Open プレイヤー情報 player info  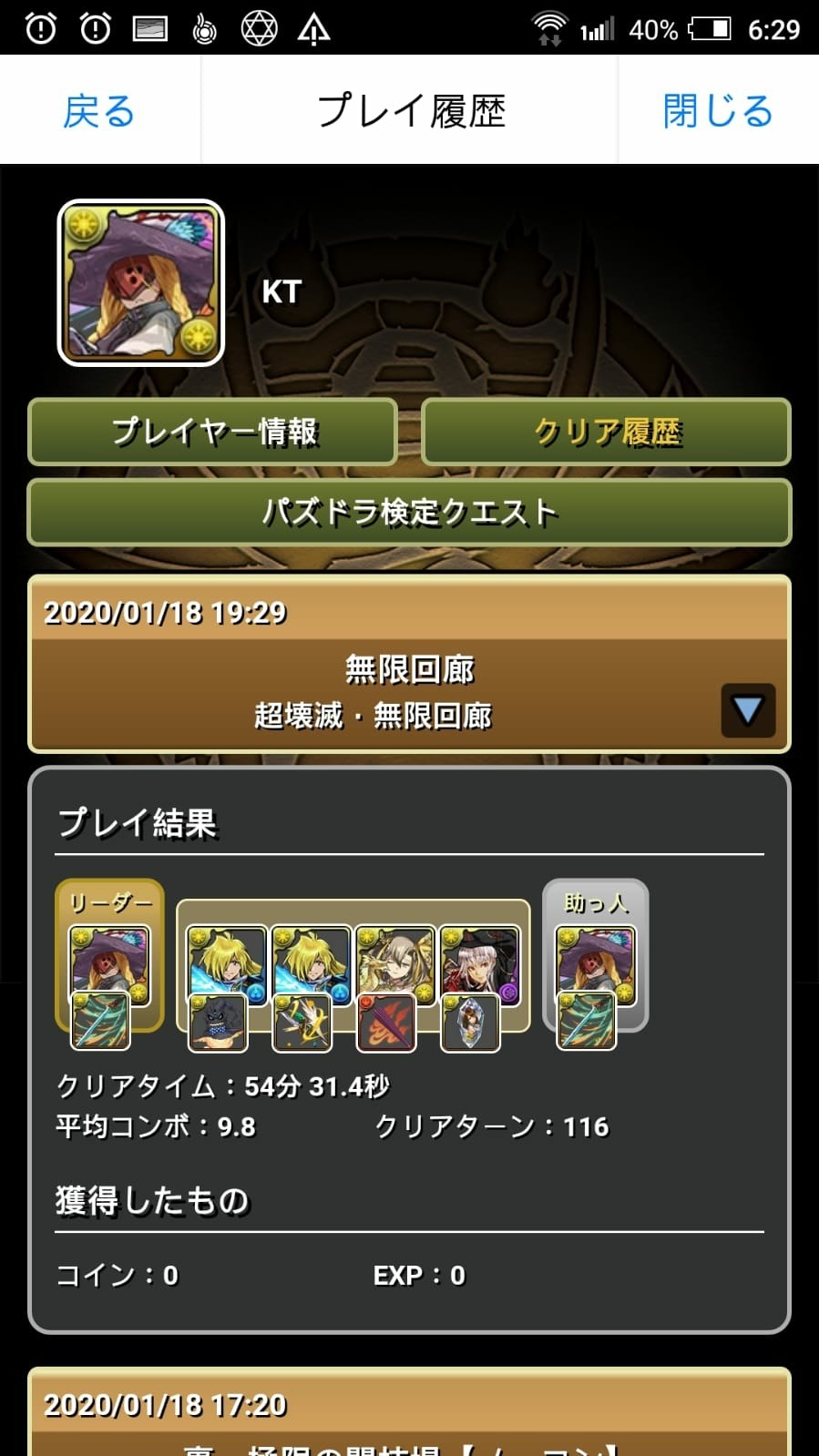(x=213, y=432)
